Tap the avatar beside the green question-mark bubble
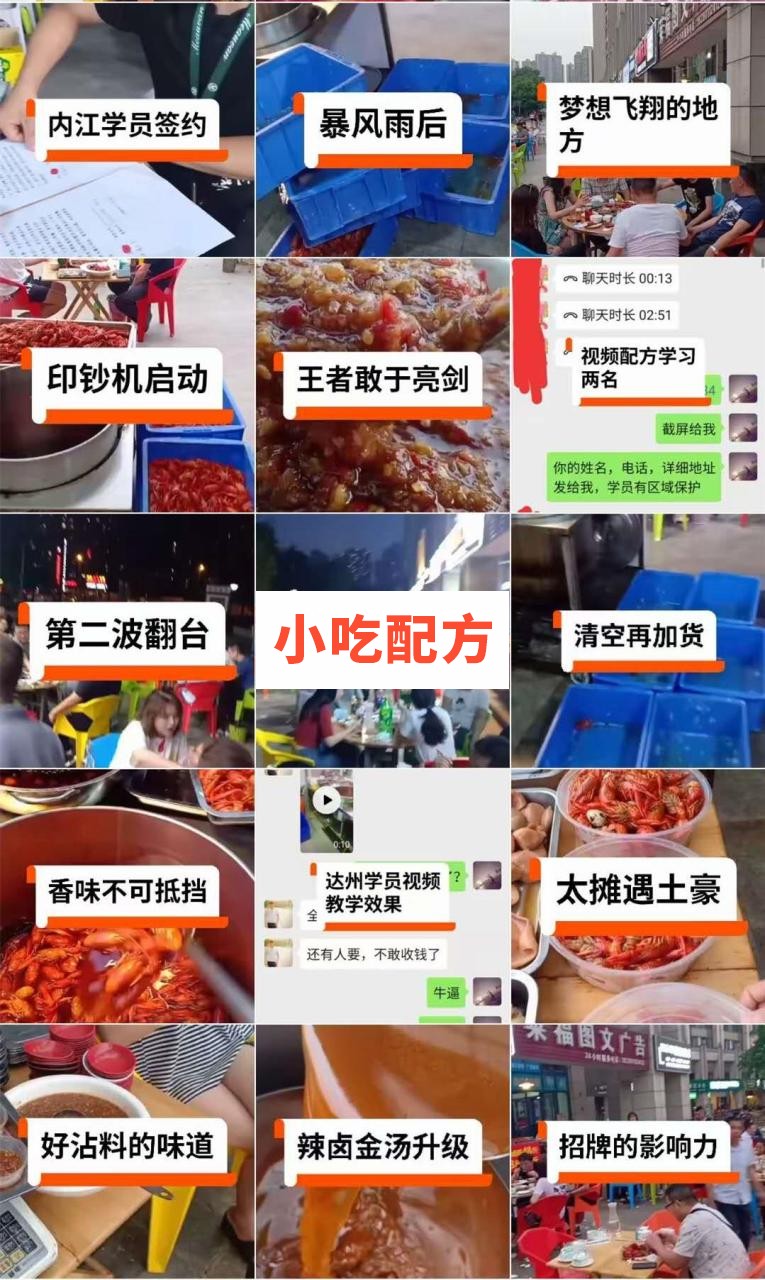 (486, 876)
